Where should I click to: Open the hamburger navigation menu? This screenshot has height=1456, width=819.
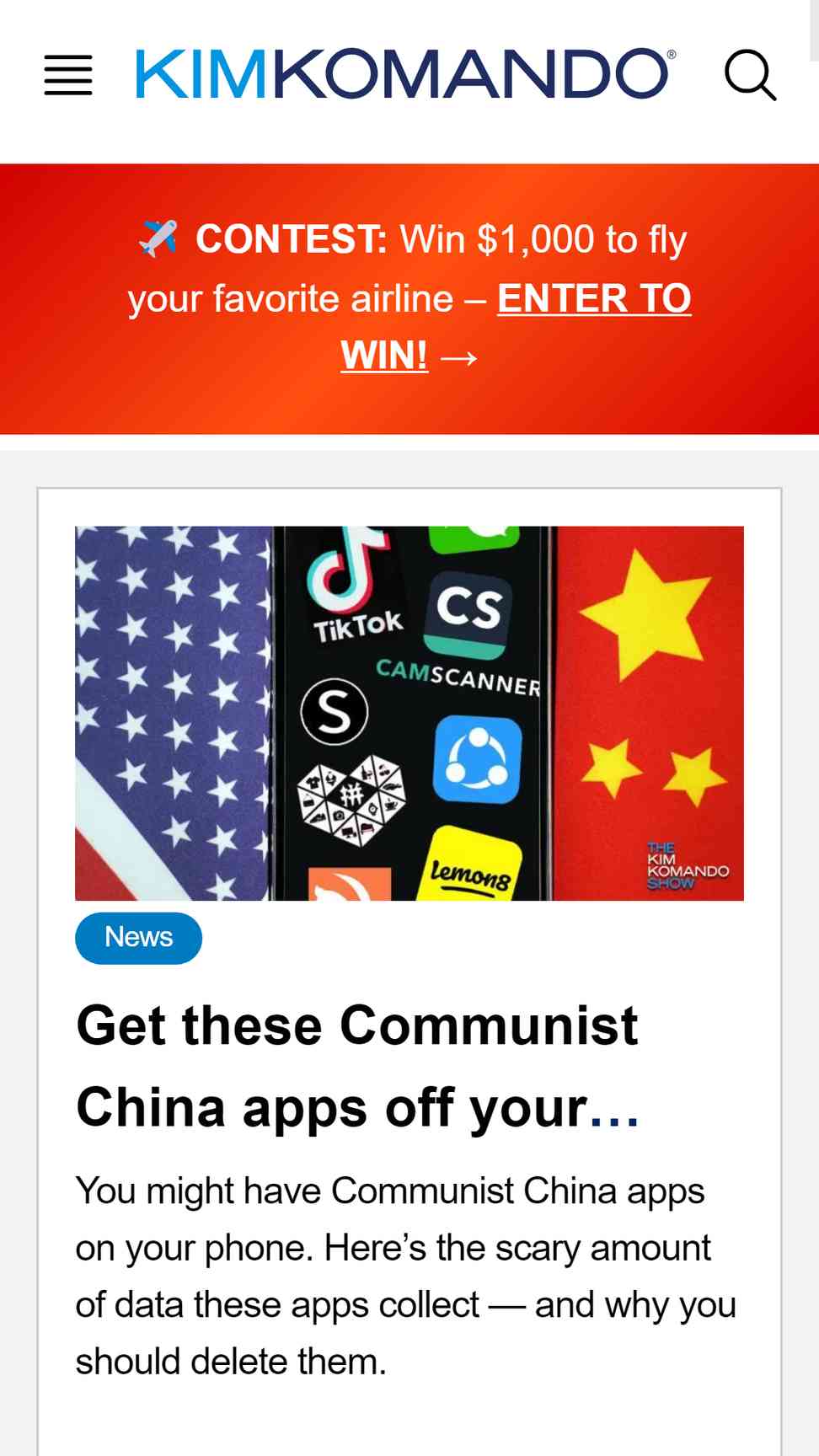tap(68, 75)
